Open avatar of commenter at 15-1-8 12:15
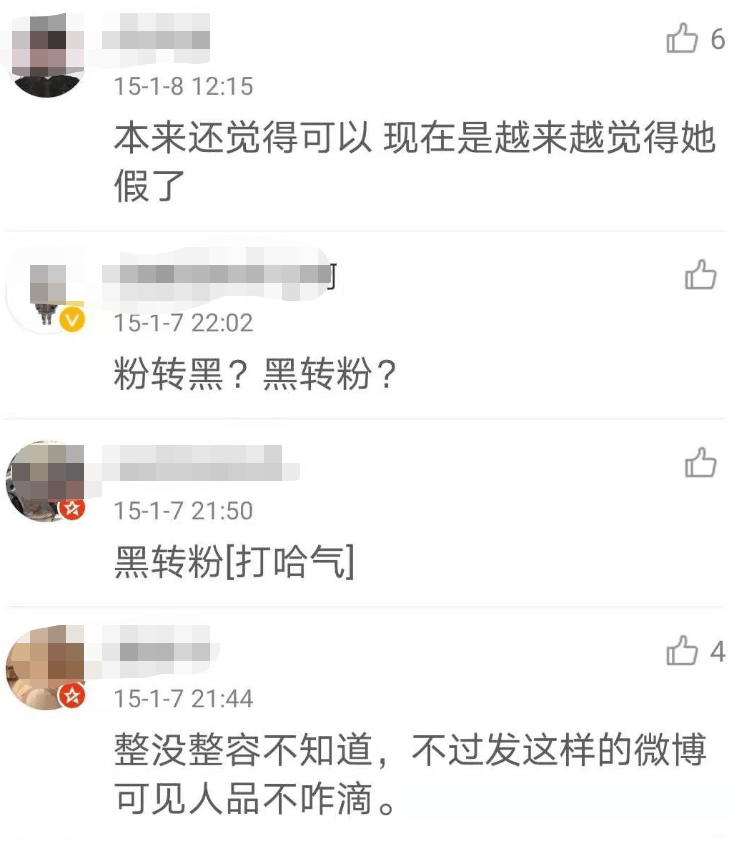747x848 pixels. point(47,57)
